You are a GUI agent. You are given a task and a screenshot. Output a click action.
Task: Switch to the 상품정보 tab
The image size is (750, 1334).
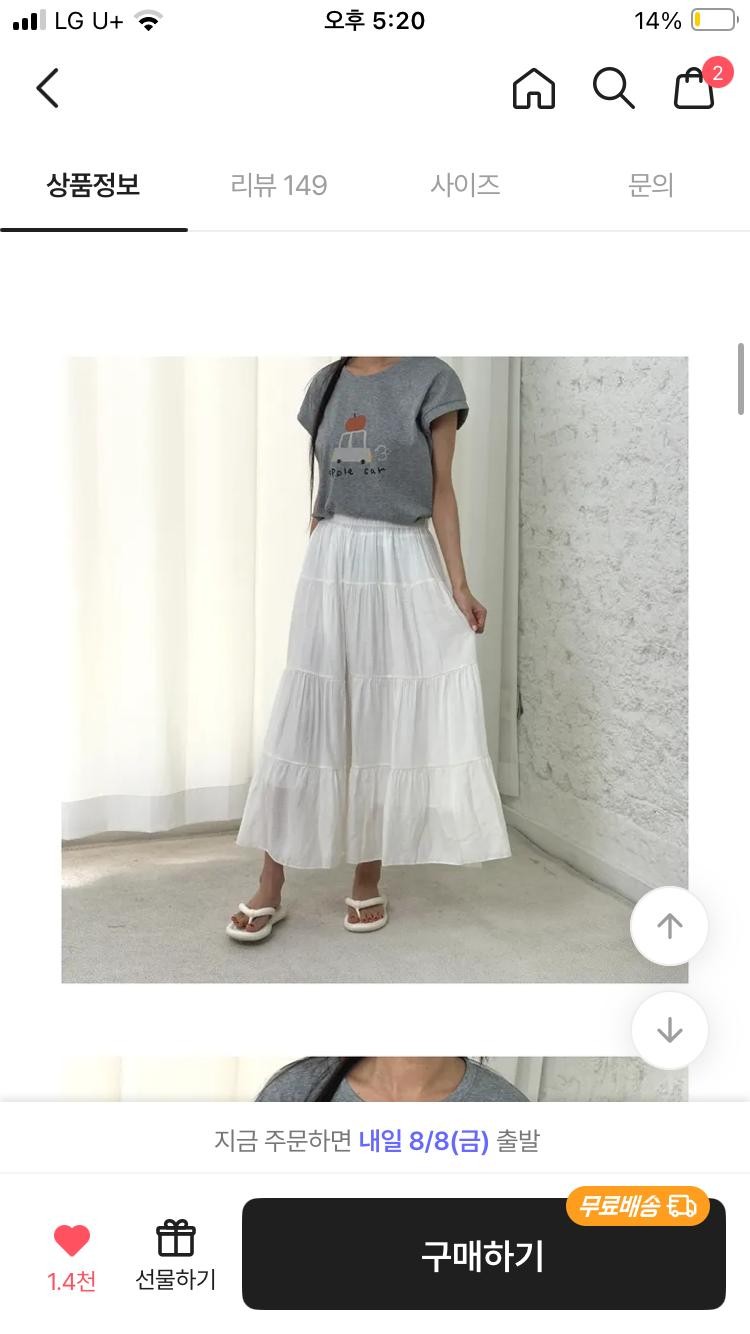pyautogui.click(x=93, y=185)
